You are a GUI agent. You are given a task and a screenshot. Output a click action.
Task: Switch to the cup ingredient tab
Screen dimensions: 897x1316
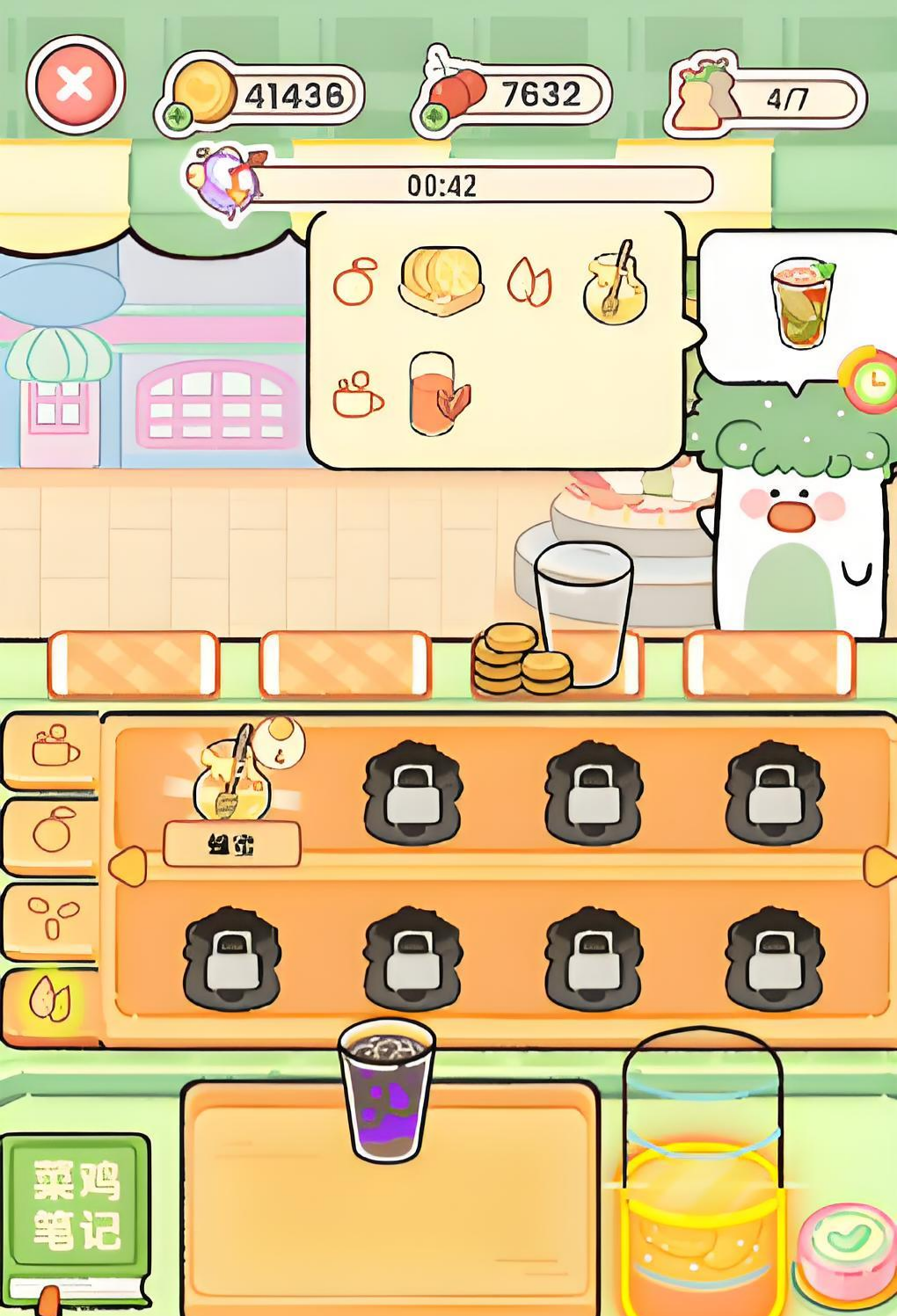click(53, 749)
